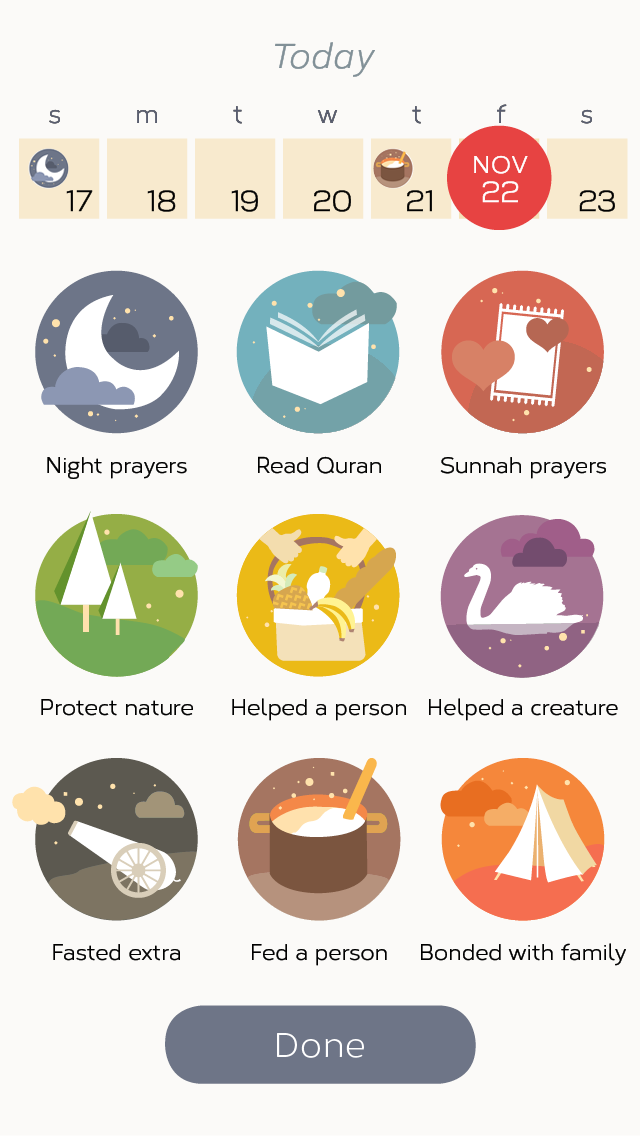Confirm selections with the Done button
The image size is (640, 1136).
pyautogui.click(x=320, y=1044)
